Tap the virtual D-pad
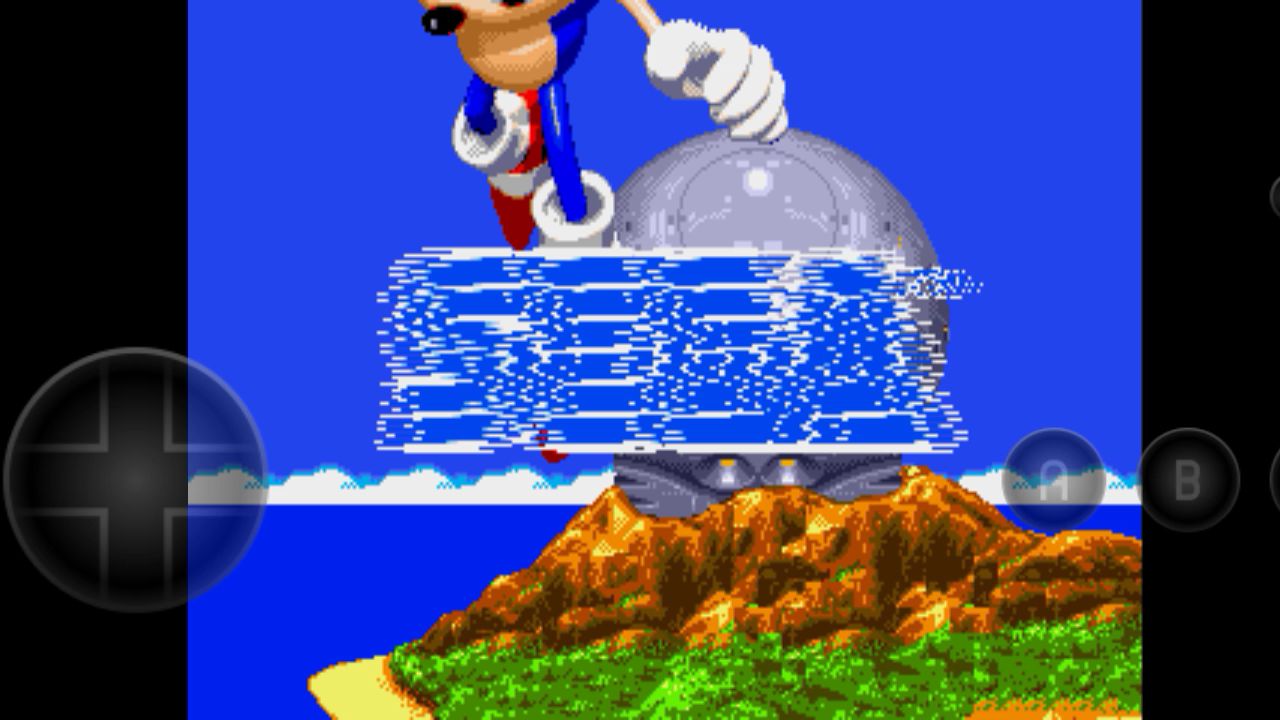The image size is (1280, 720). [x=136, y=480]
